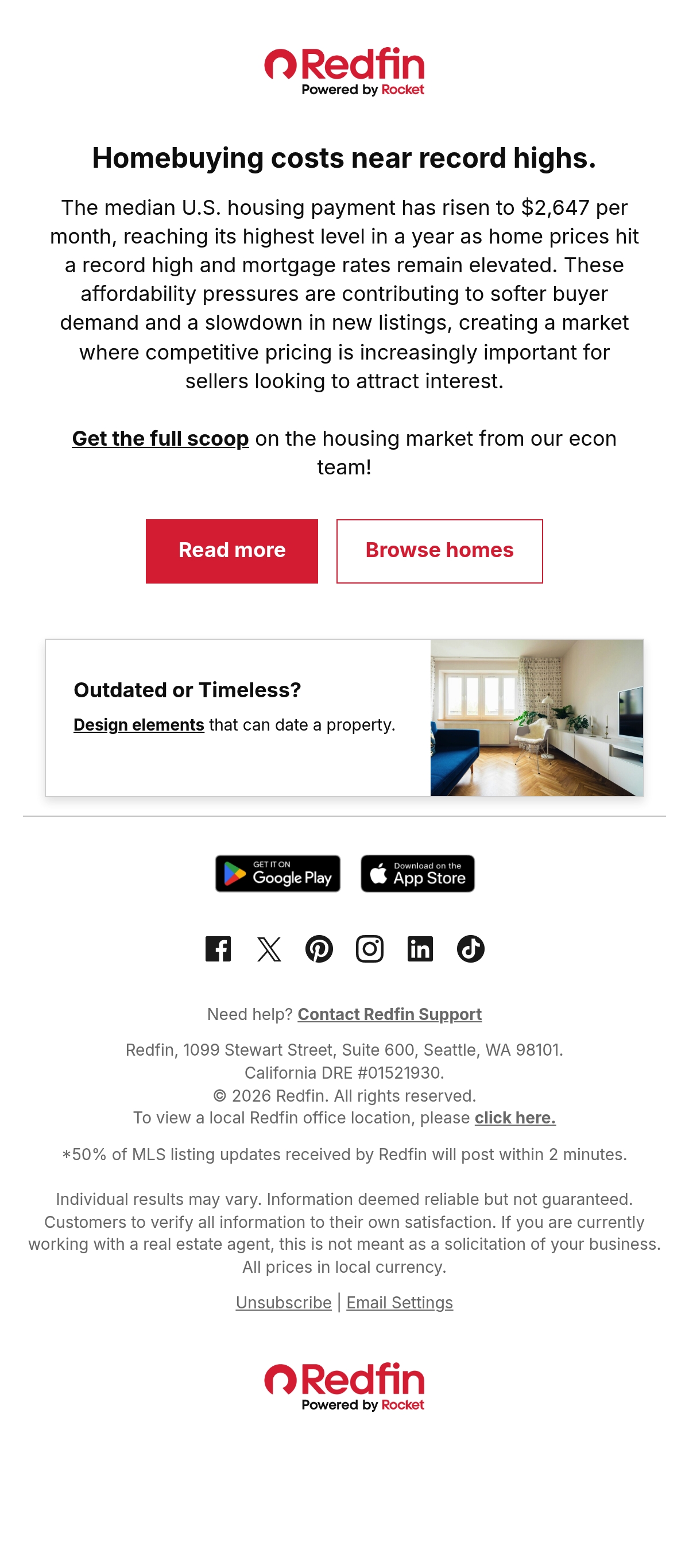Image resolution: width=689 pixels, height=1568 pixels.
Task: Open Email Settings
Action: pos(399,1302)
